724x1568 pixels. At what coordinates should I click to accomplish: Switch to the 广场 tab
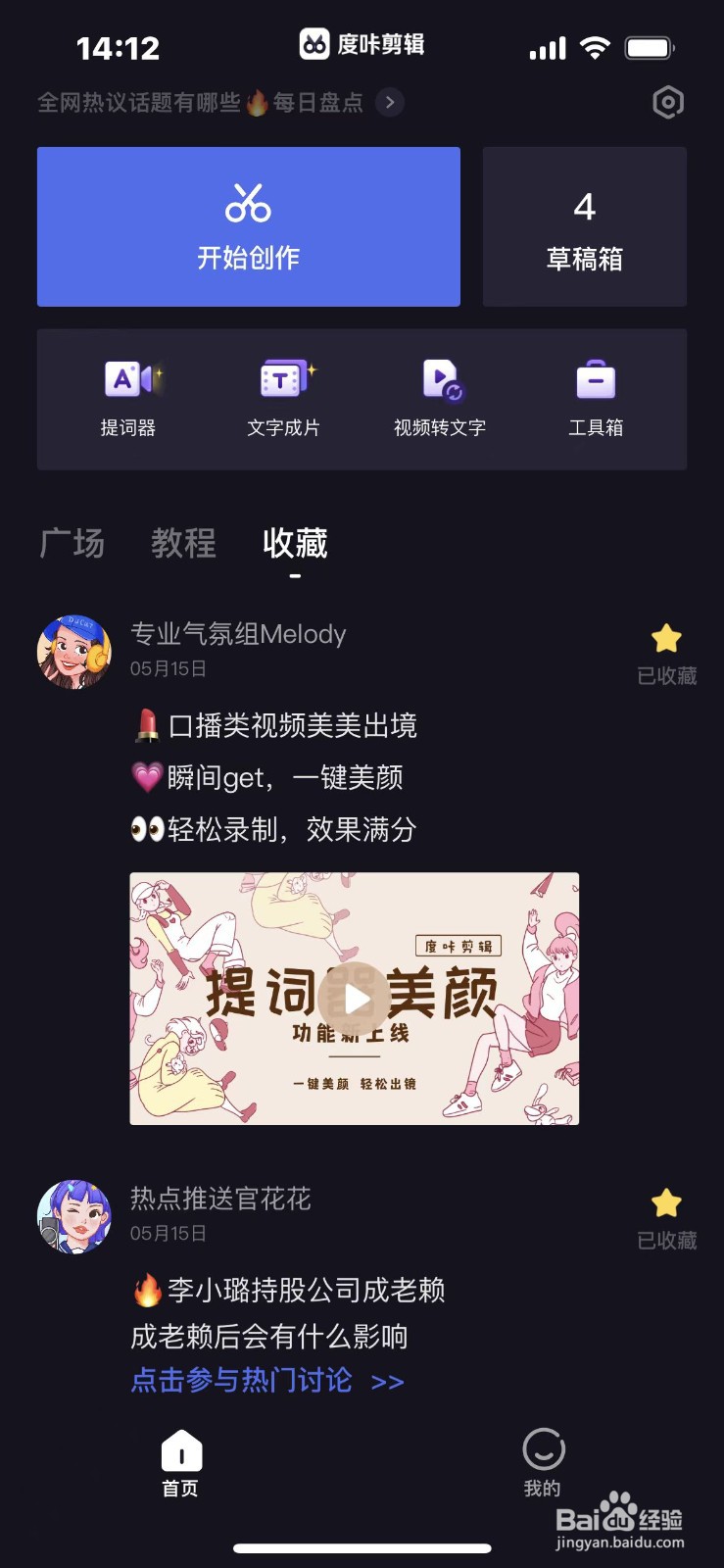pos(72,545)
